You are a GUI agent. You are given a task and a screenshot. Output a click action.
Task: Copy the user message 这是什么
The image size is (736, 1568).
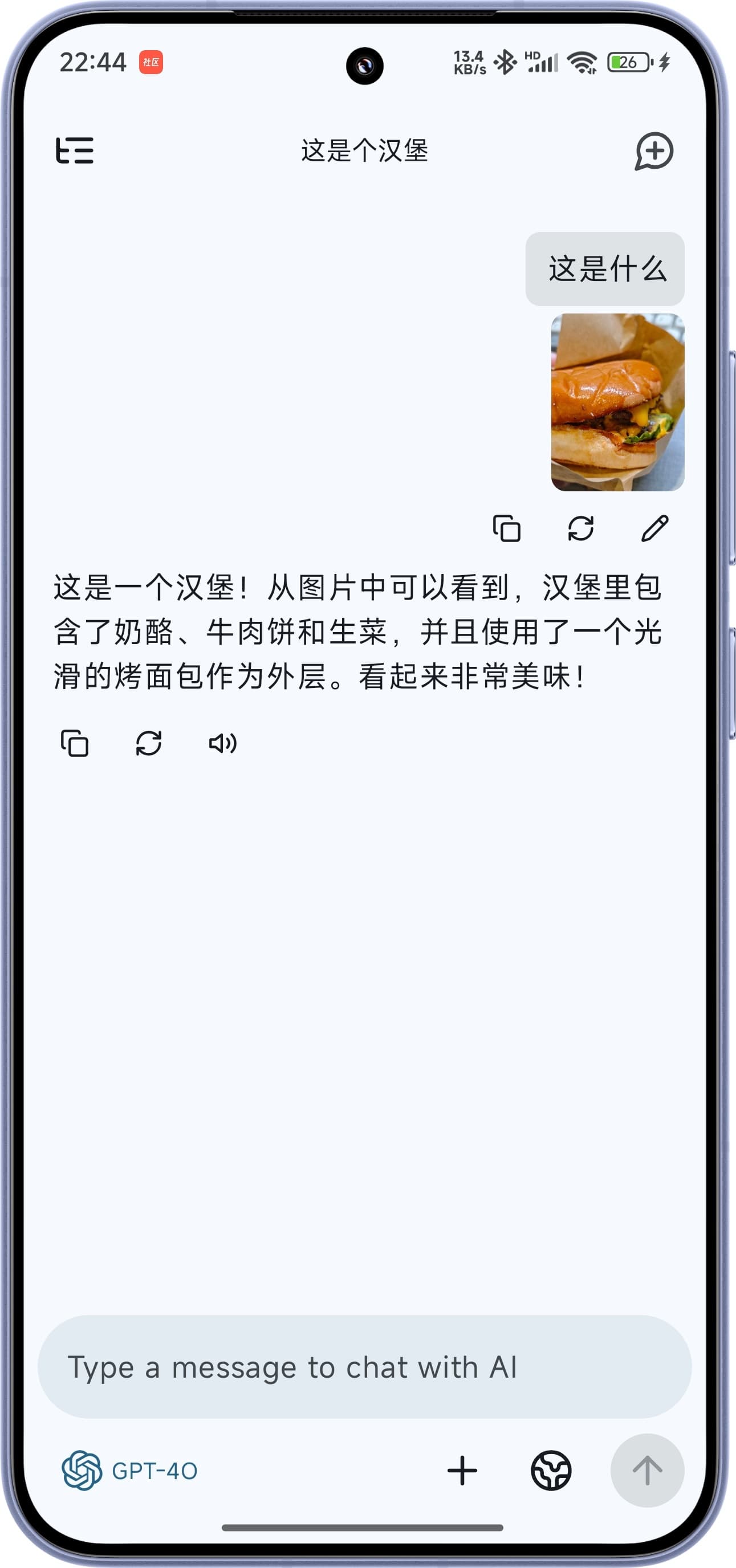pyautogui.click(x=506, y=528)
